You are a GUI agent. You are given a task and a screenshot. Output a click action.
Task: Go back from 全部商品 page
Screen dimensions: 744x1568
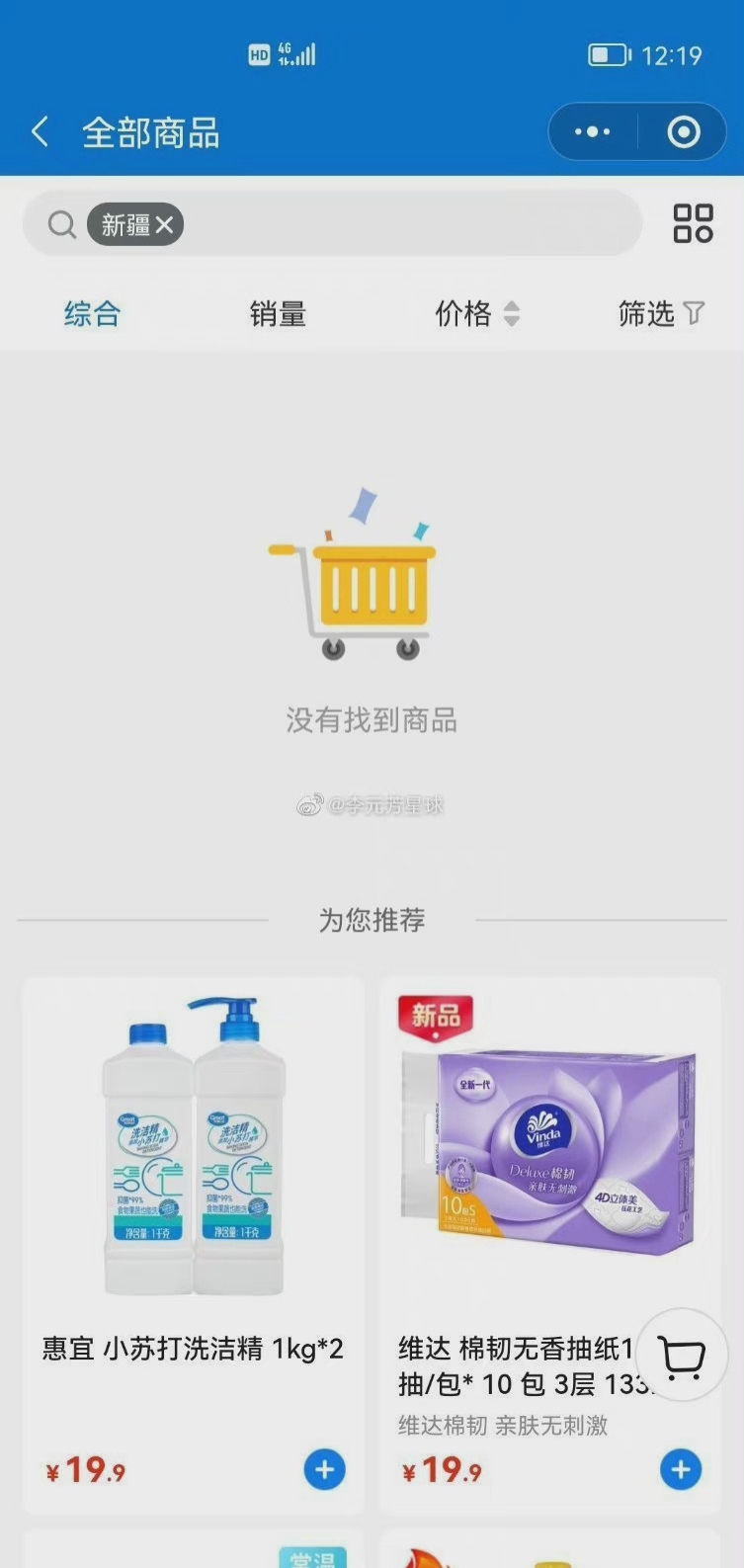click(41, 131)
